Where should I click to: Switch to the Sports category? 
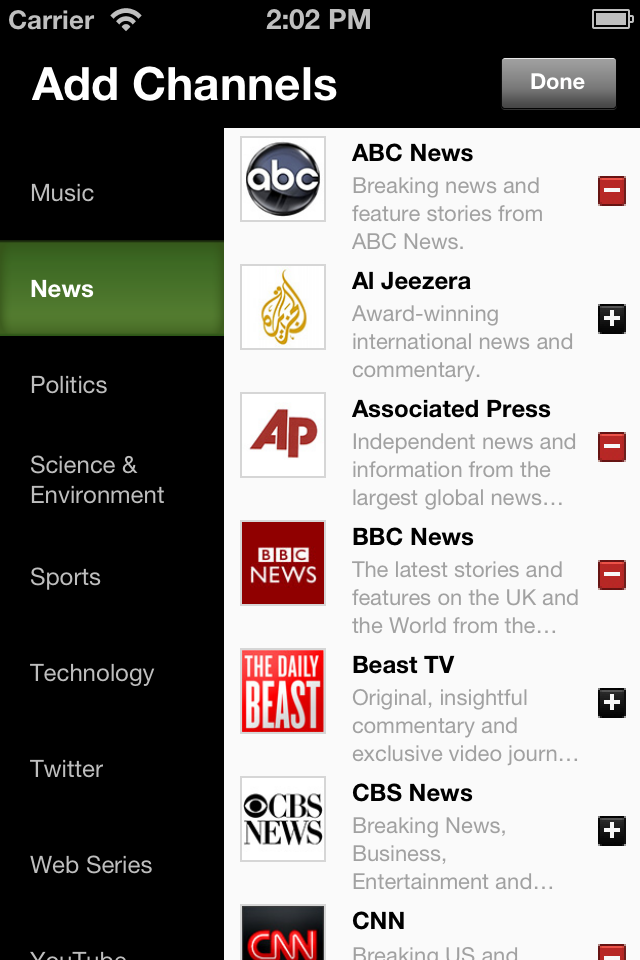(65, 577)
